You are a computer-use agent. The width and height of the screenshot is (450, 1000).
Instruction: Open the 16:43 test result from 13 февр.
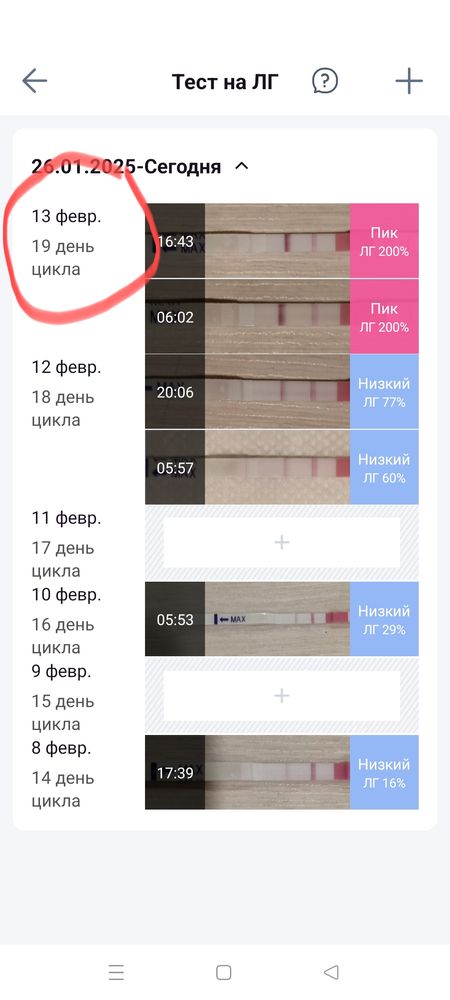pyautogui.click(x=282, y=241)
